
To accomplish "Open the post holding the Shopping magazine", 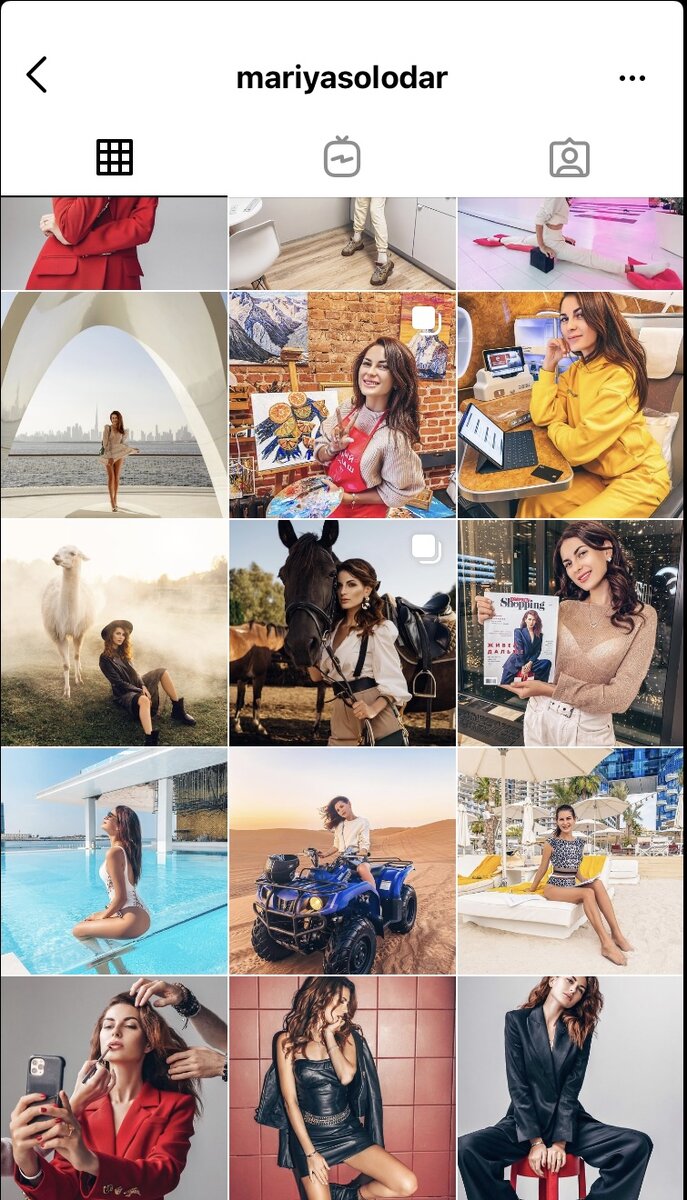I will click(572, 633).
